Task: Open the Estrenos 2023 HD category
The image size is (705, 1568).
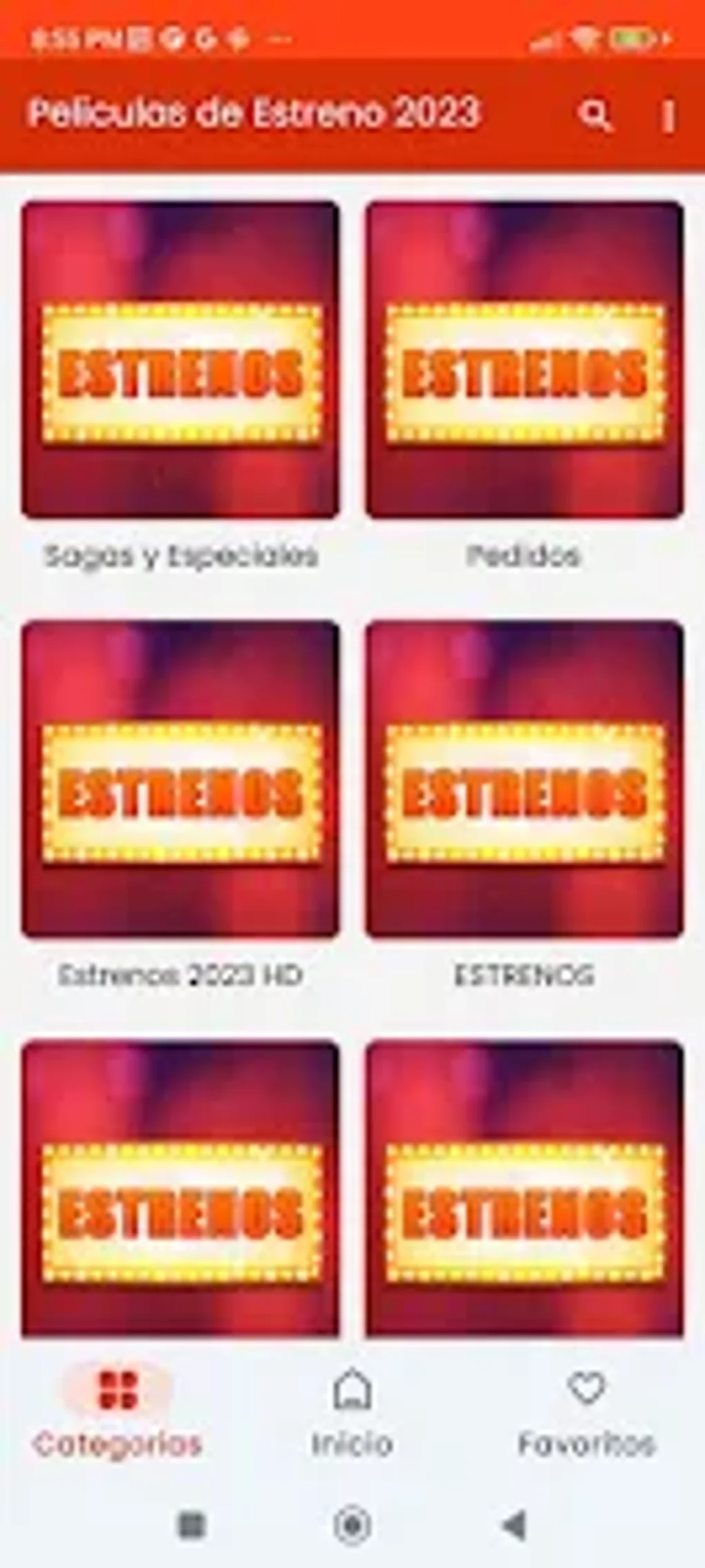Action: (x=180, y=781)
